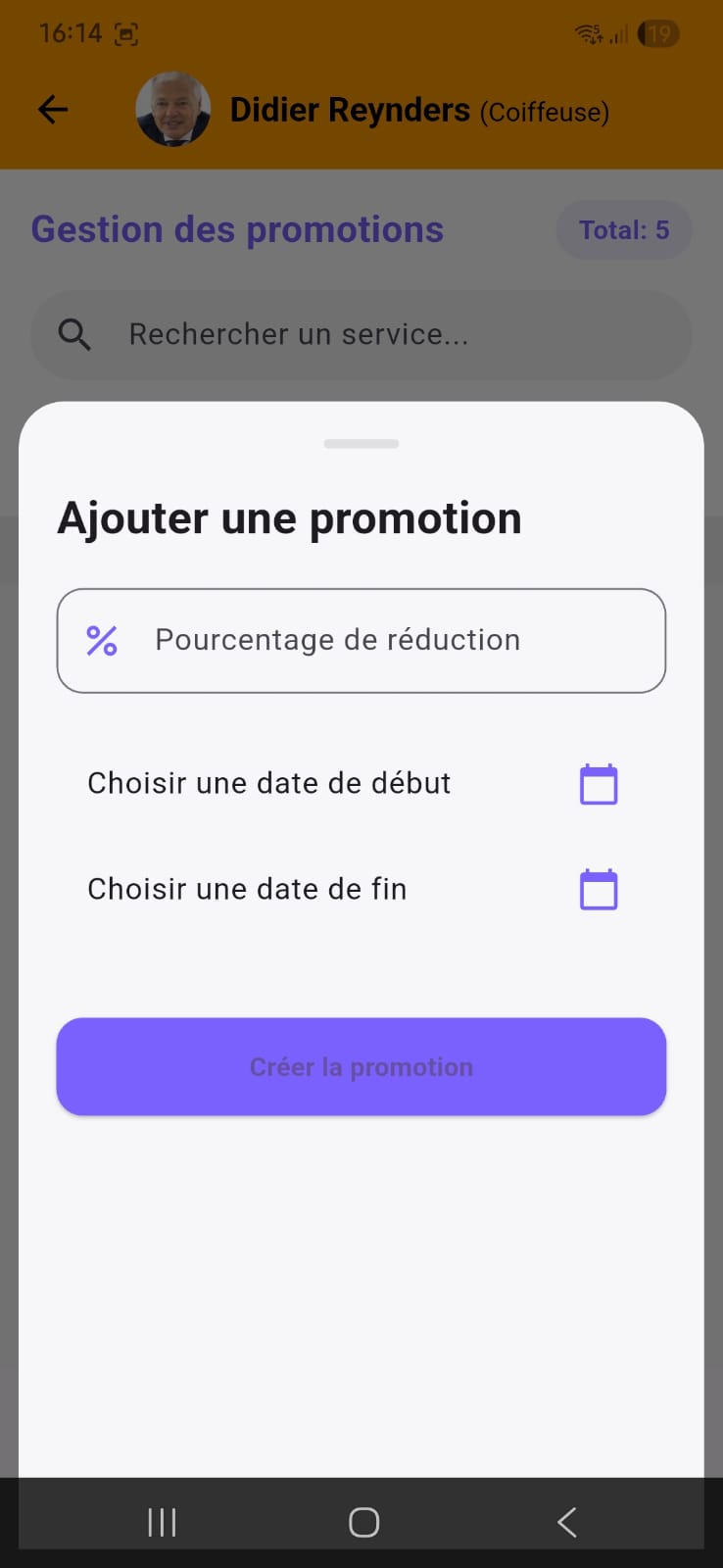Tap the back arrow beside Didier Reynders

(x=52, y=109)
